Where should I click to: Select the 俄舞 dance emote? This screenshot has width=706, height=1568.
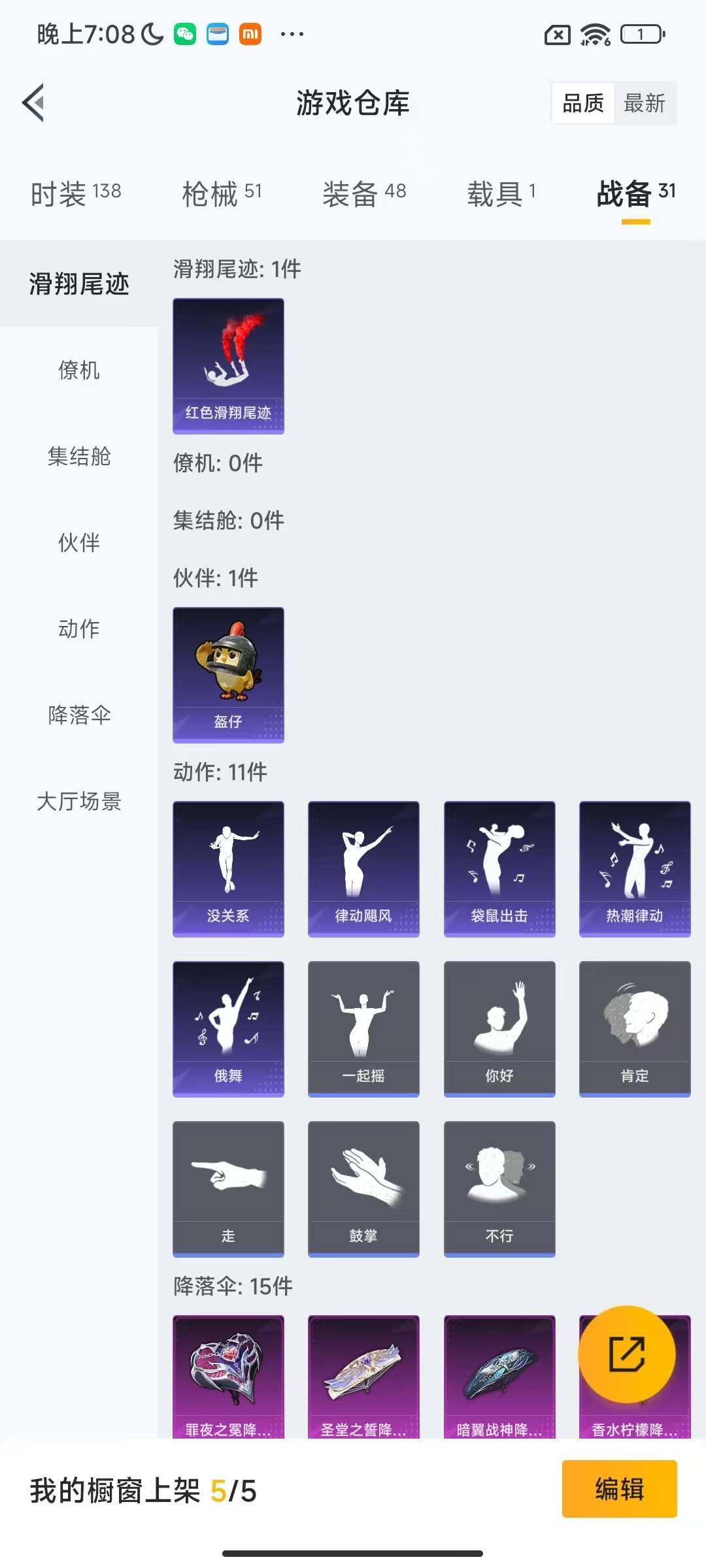[x=227, y=1029]
